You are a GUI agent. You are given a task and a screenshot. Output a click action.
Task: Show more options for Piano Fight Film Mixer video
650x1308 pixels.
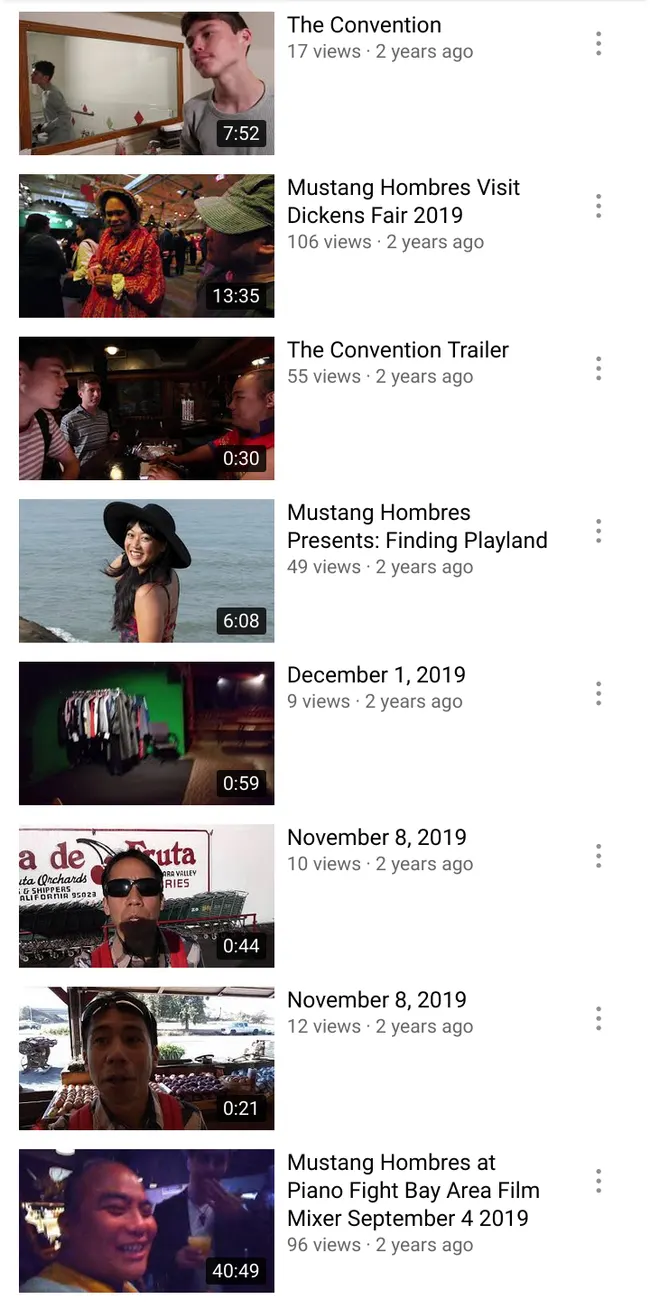click(598, 1181)
